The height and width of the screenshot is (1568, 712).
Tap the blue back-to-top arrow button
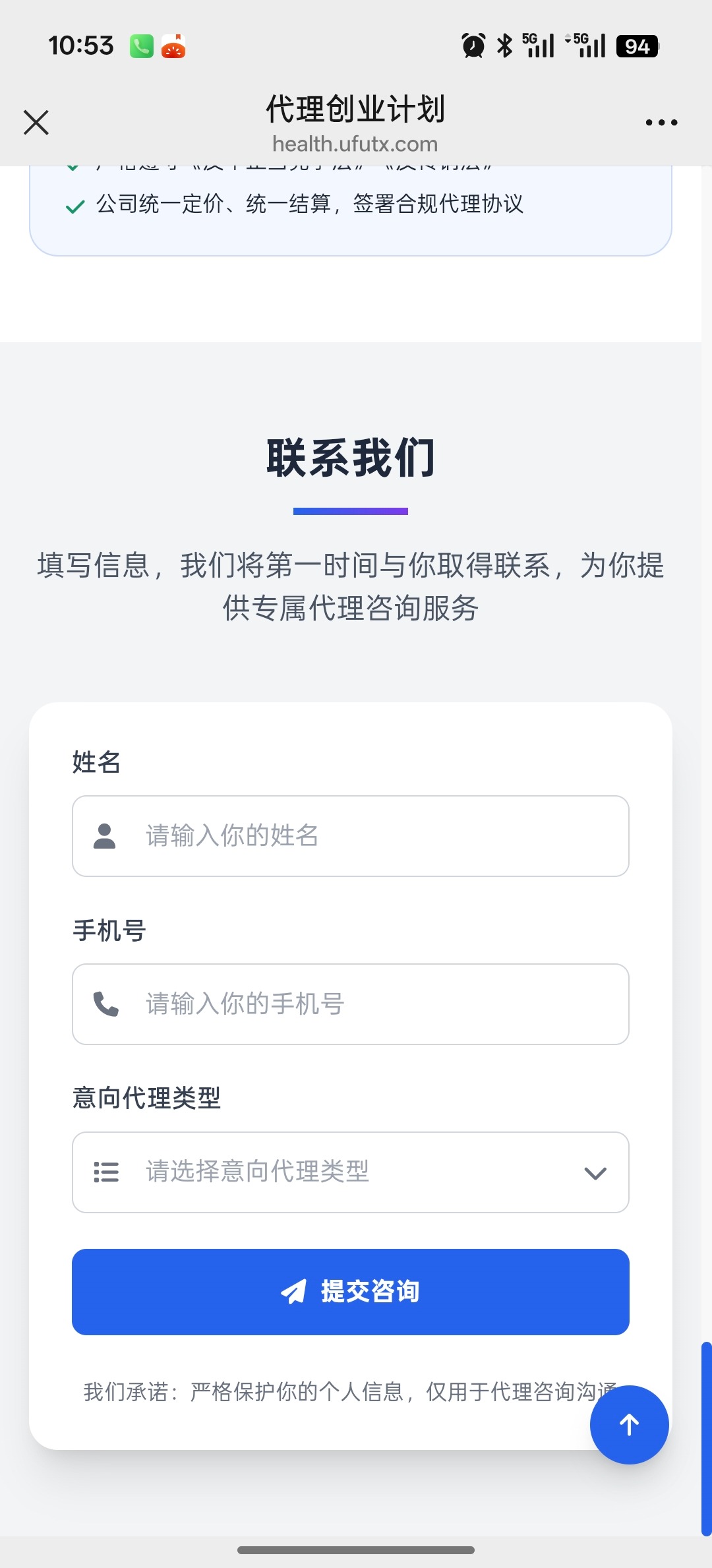[x=629, y=1425]
